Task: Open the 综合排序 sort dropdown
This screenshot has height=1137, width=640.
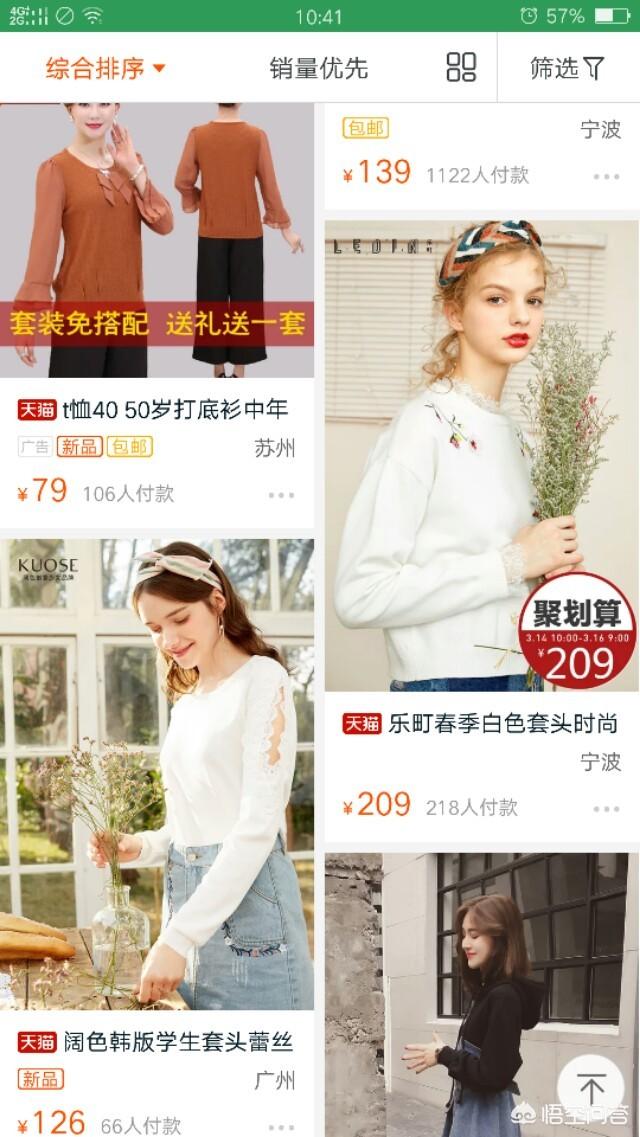Action: [x=105, y=68]
